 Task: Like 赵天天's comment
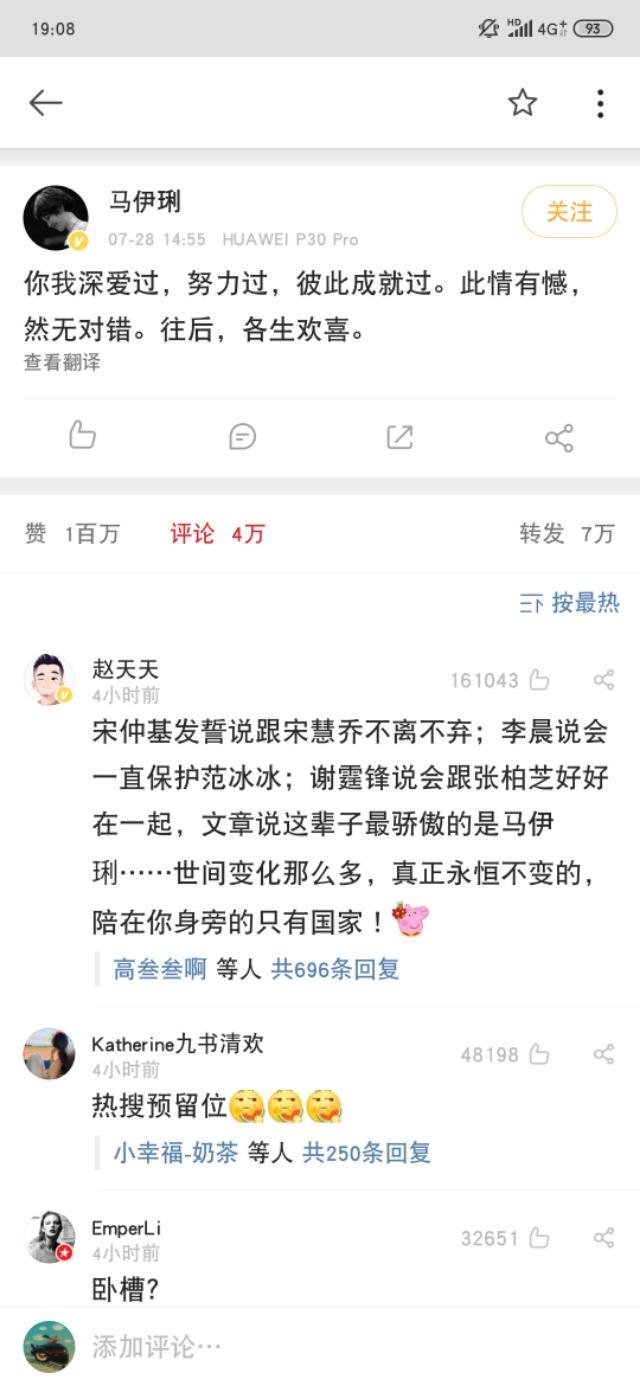point(539,681)
